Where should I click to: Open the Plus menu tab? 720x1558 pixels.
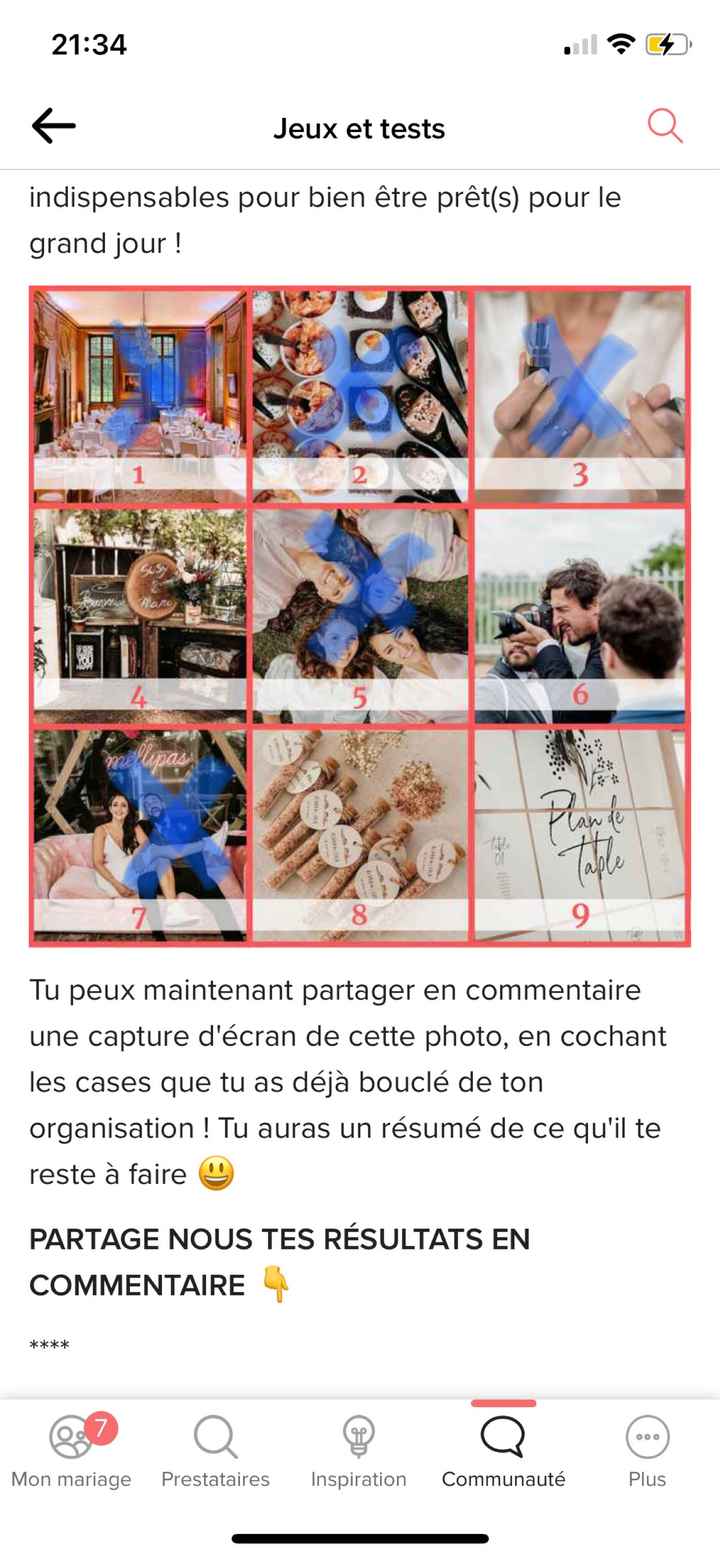coord(647,1451)
